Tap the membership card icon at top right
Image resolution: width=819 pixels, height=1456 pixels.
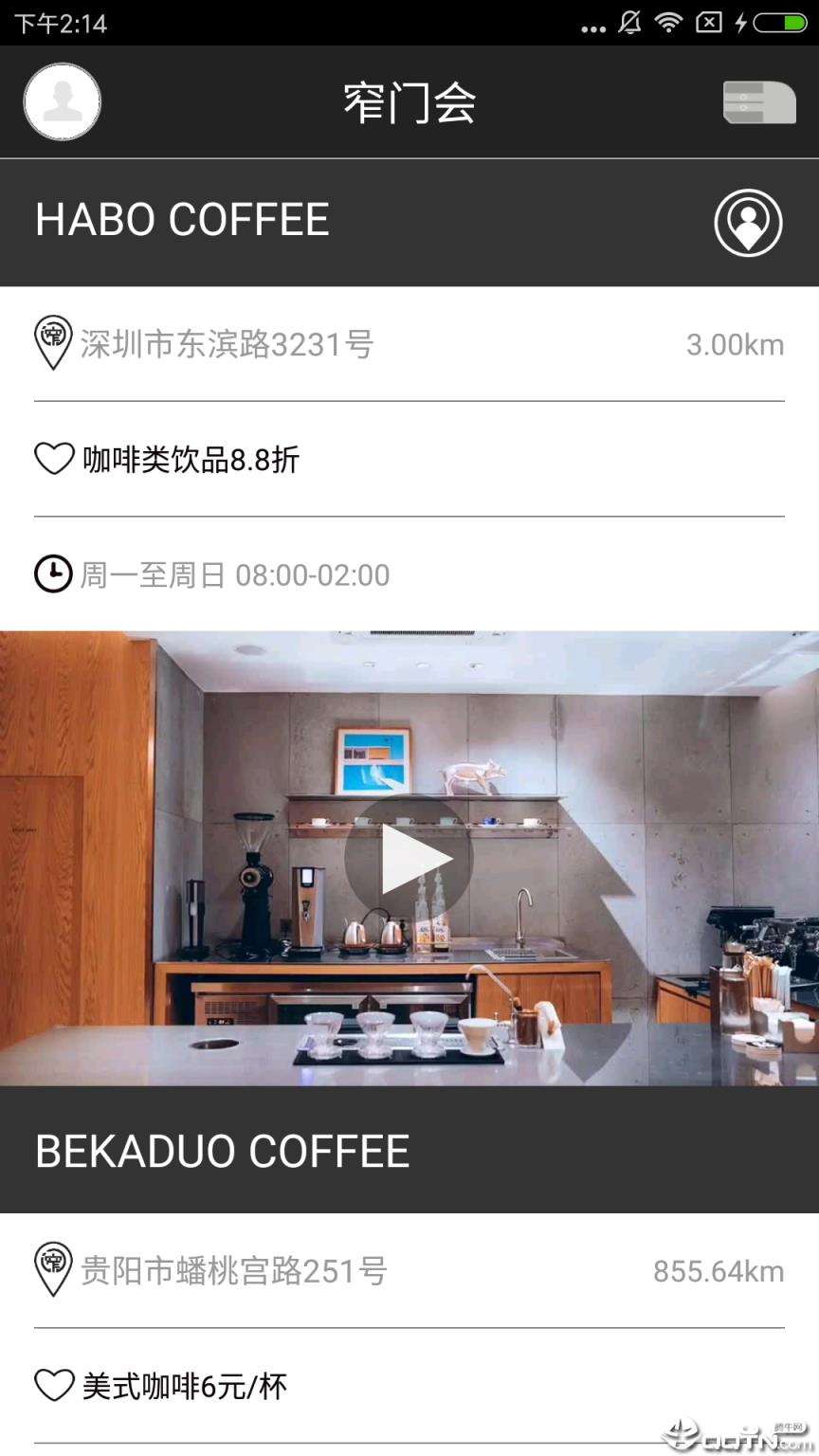coord(757,101)
